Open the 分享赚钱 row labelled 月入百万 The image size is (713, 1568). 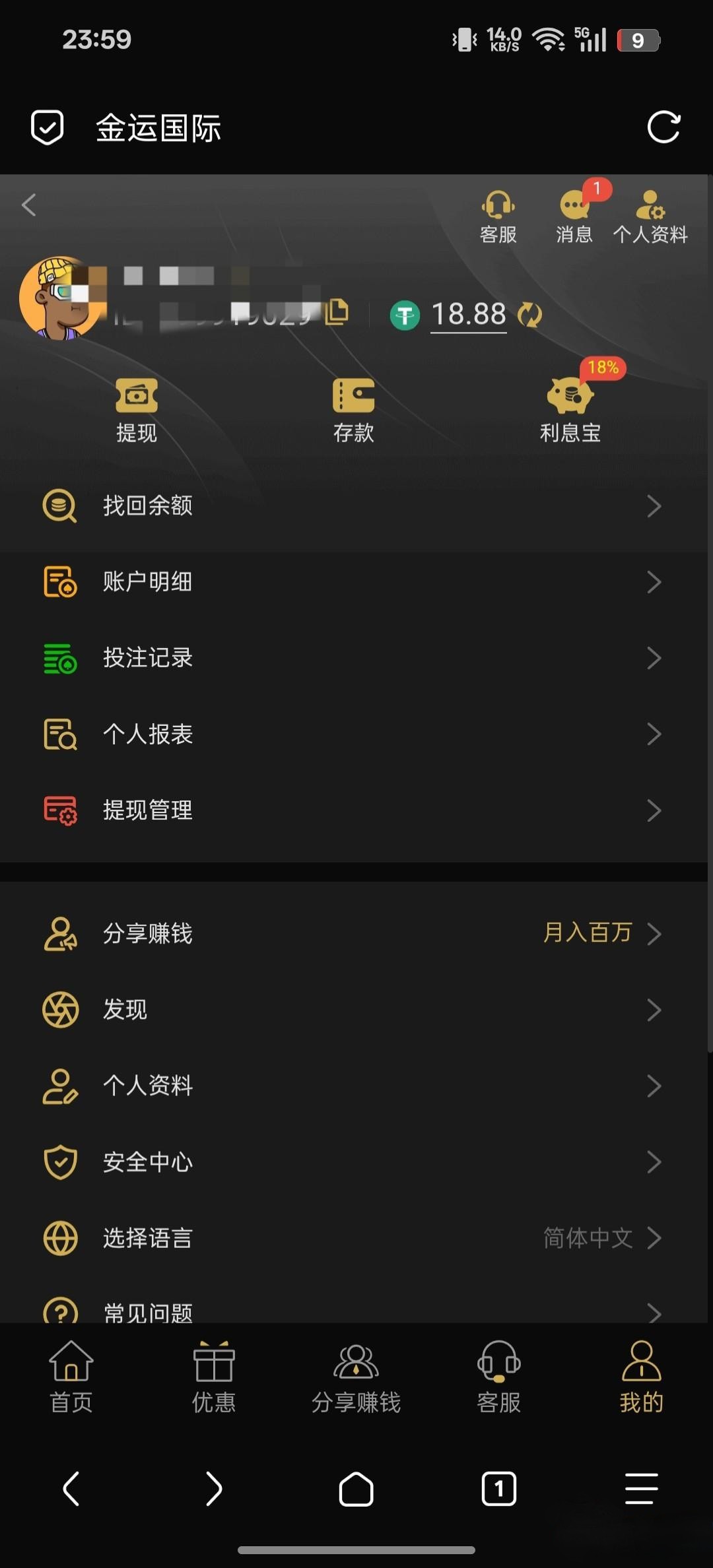[356, 934]
